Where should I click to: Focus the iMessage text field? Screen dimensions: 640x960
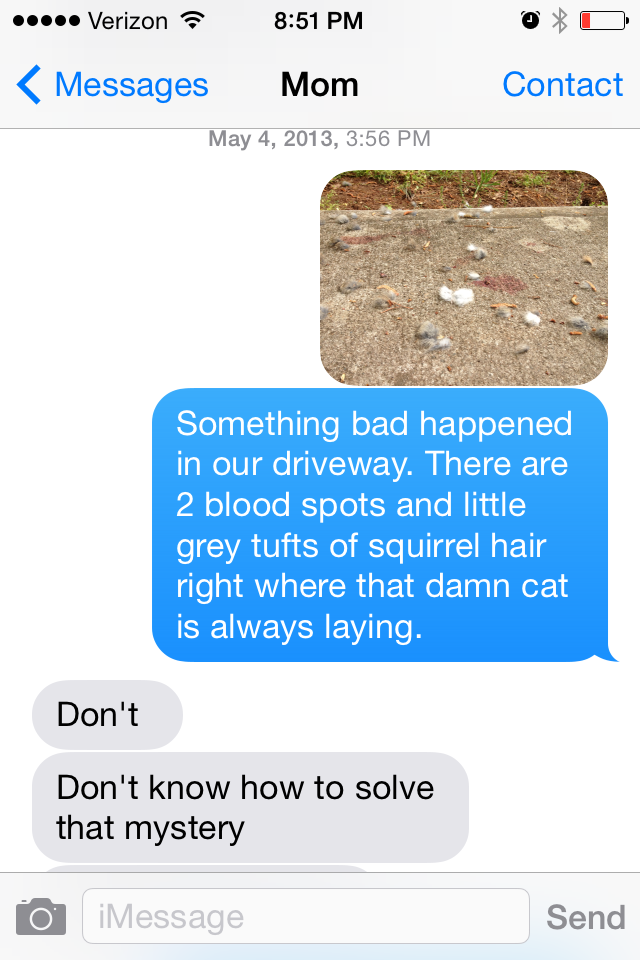click(305, 916)
